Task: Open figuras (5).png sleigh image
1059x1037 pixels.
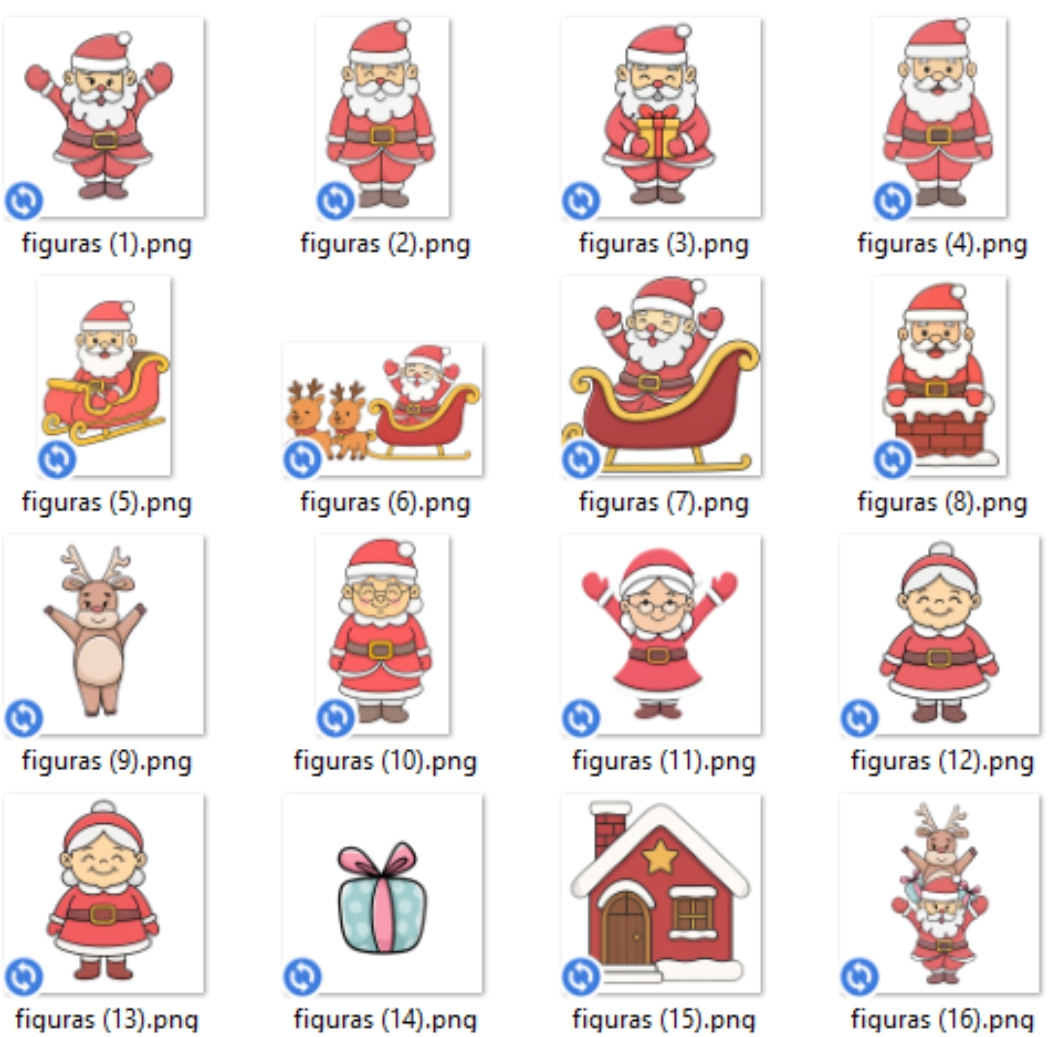Action: 104,377
